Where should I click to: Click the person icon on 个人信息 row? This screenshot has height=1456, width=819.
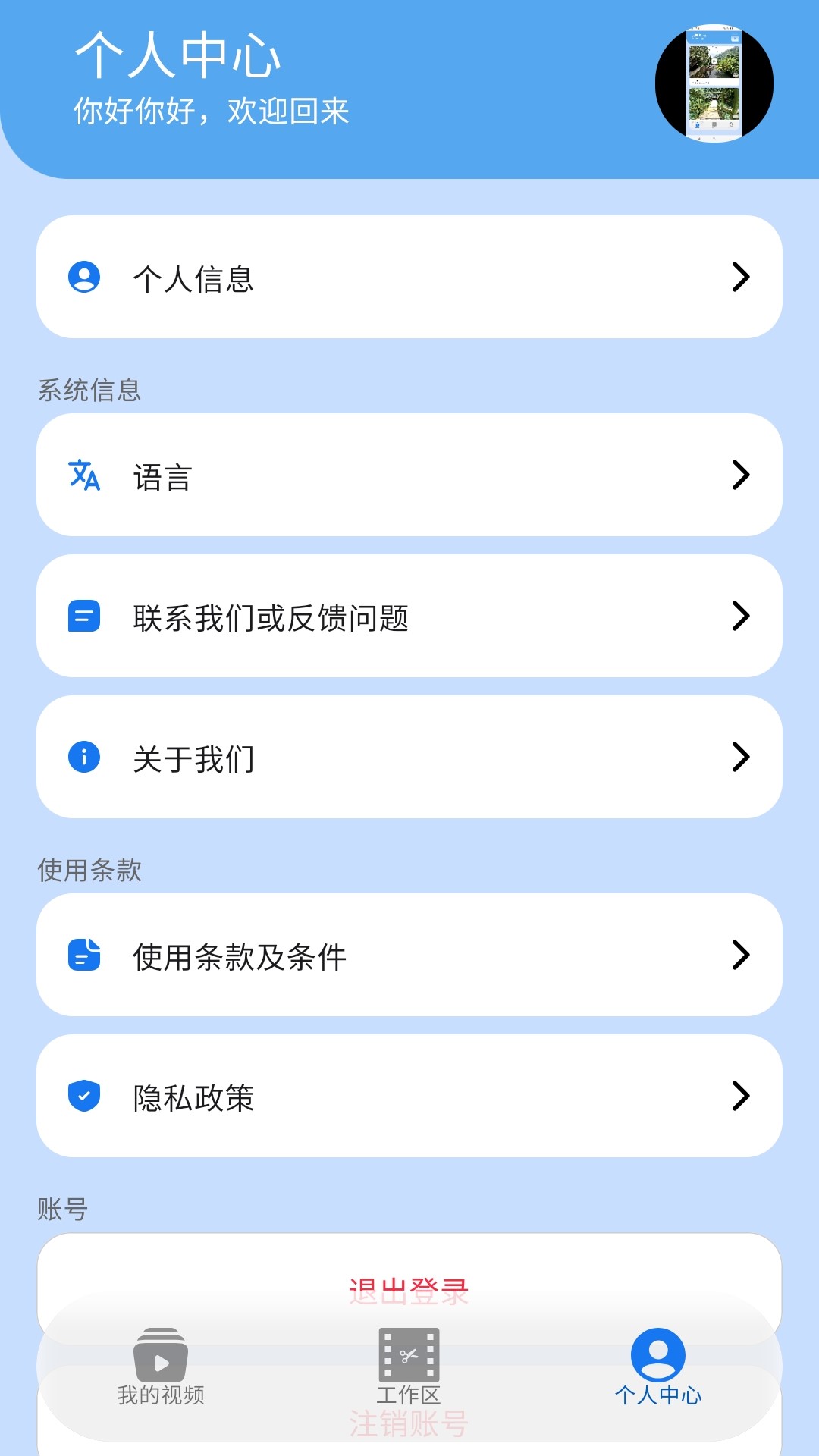pyautogui.click(x=83, y=277)
